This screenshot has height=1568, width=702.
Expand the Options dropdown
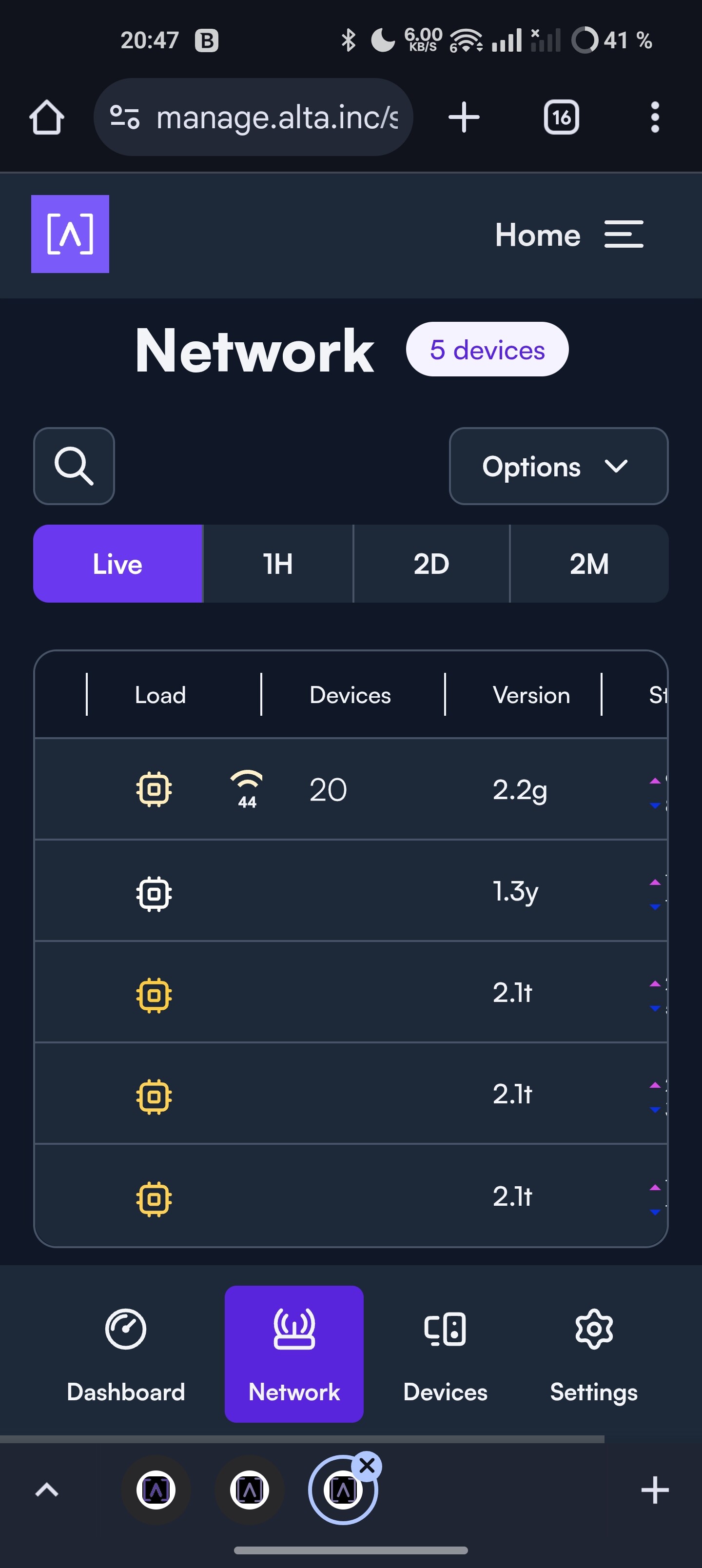point(558,466)
